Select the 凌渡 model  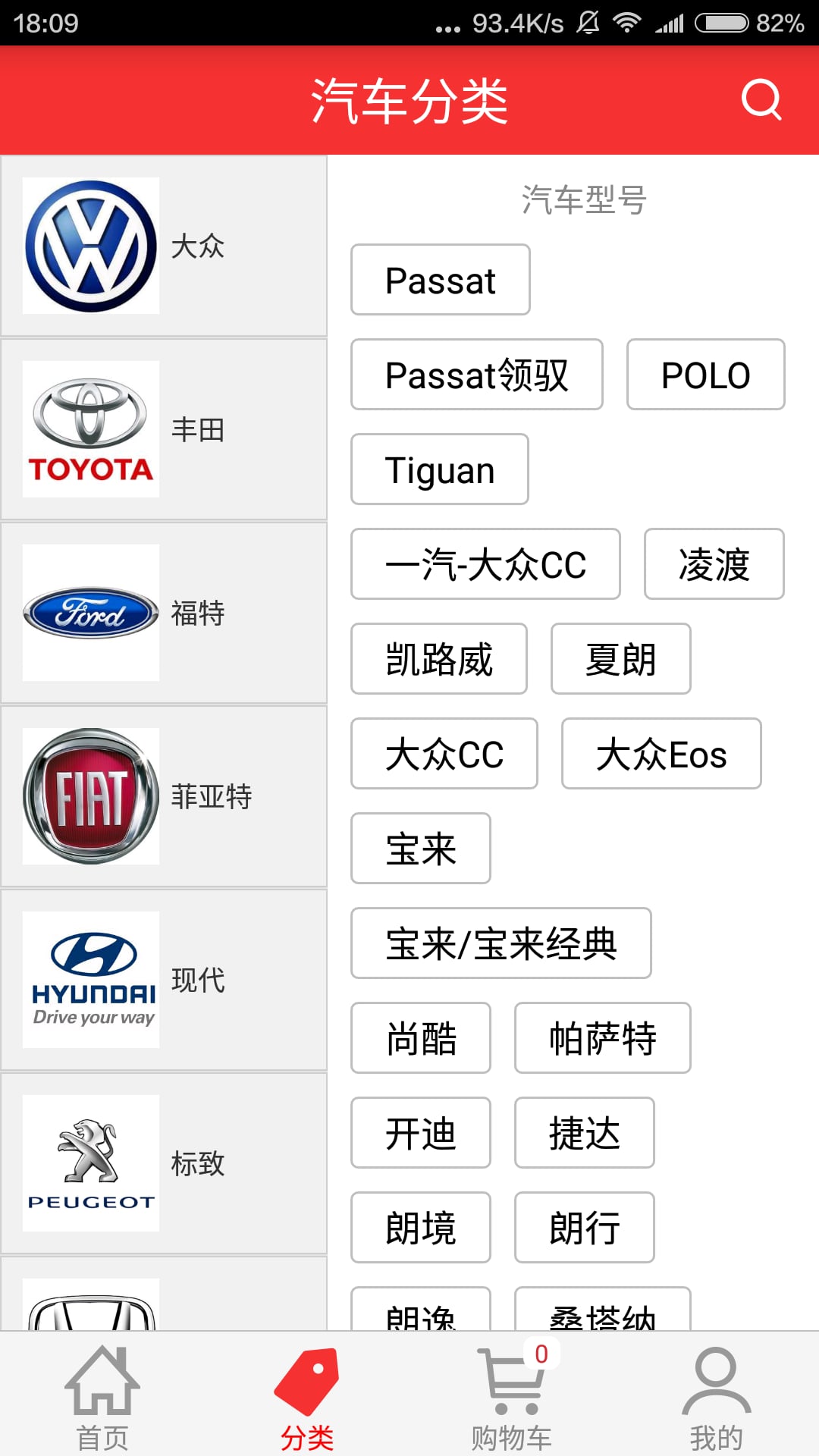714,564
